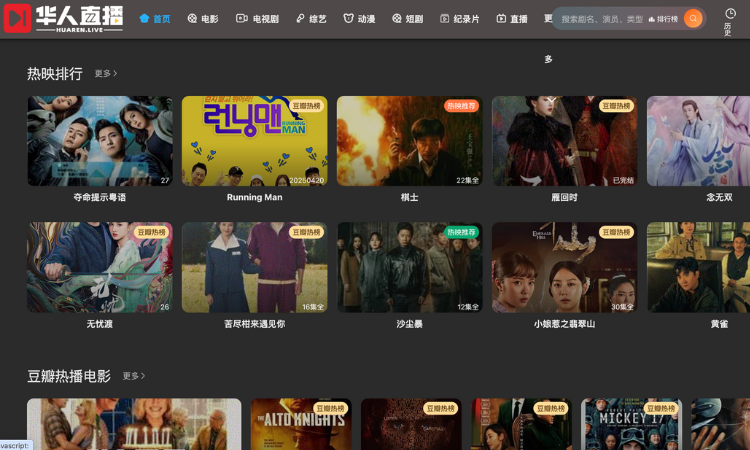Switch to the 直播 live tab
The width and height of the screenshot is (750, 450).
click(x=512, y=19)
